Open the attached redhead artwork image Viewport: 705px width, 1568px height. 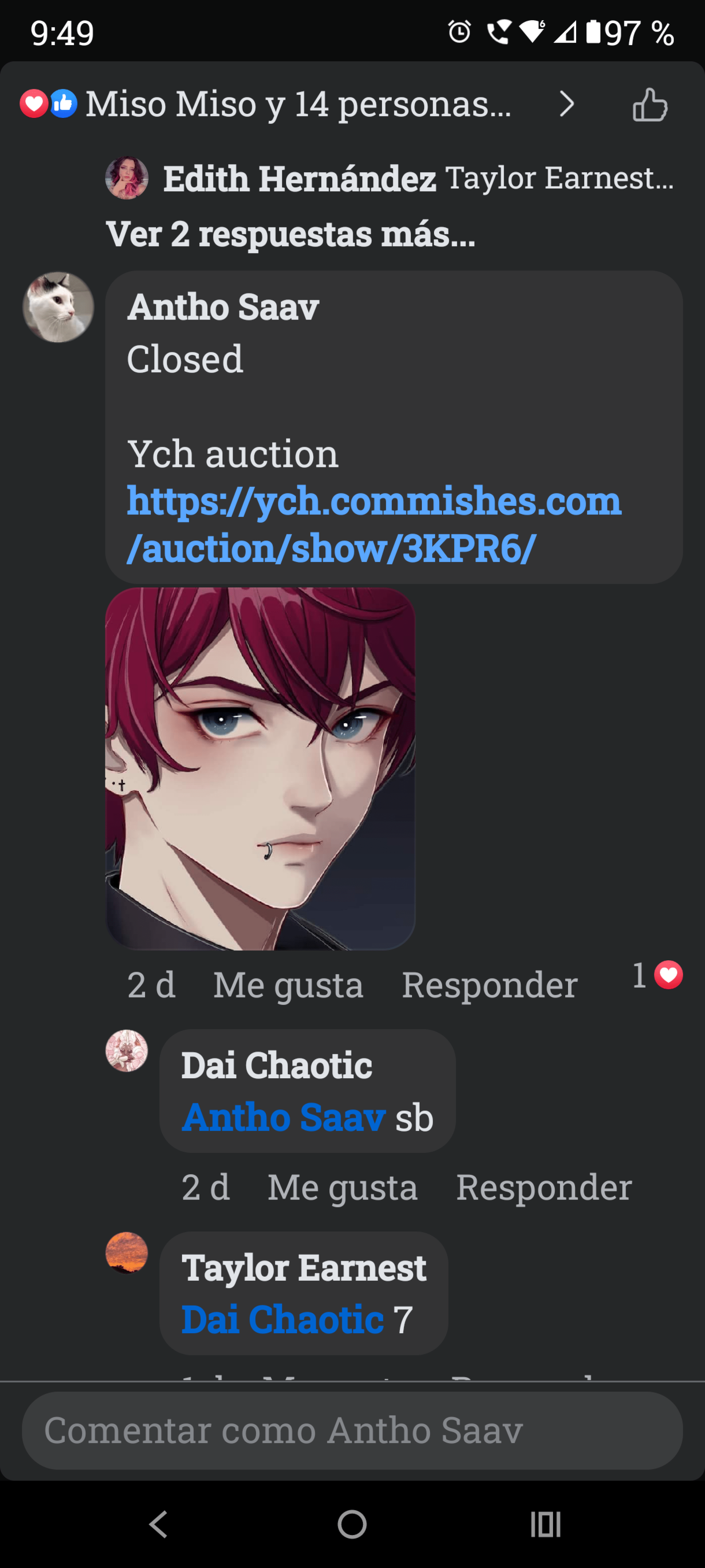260,768
